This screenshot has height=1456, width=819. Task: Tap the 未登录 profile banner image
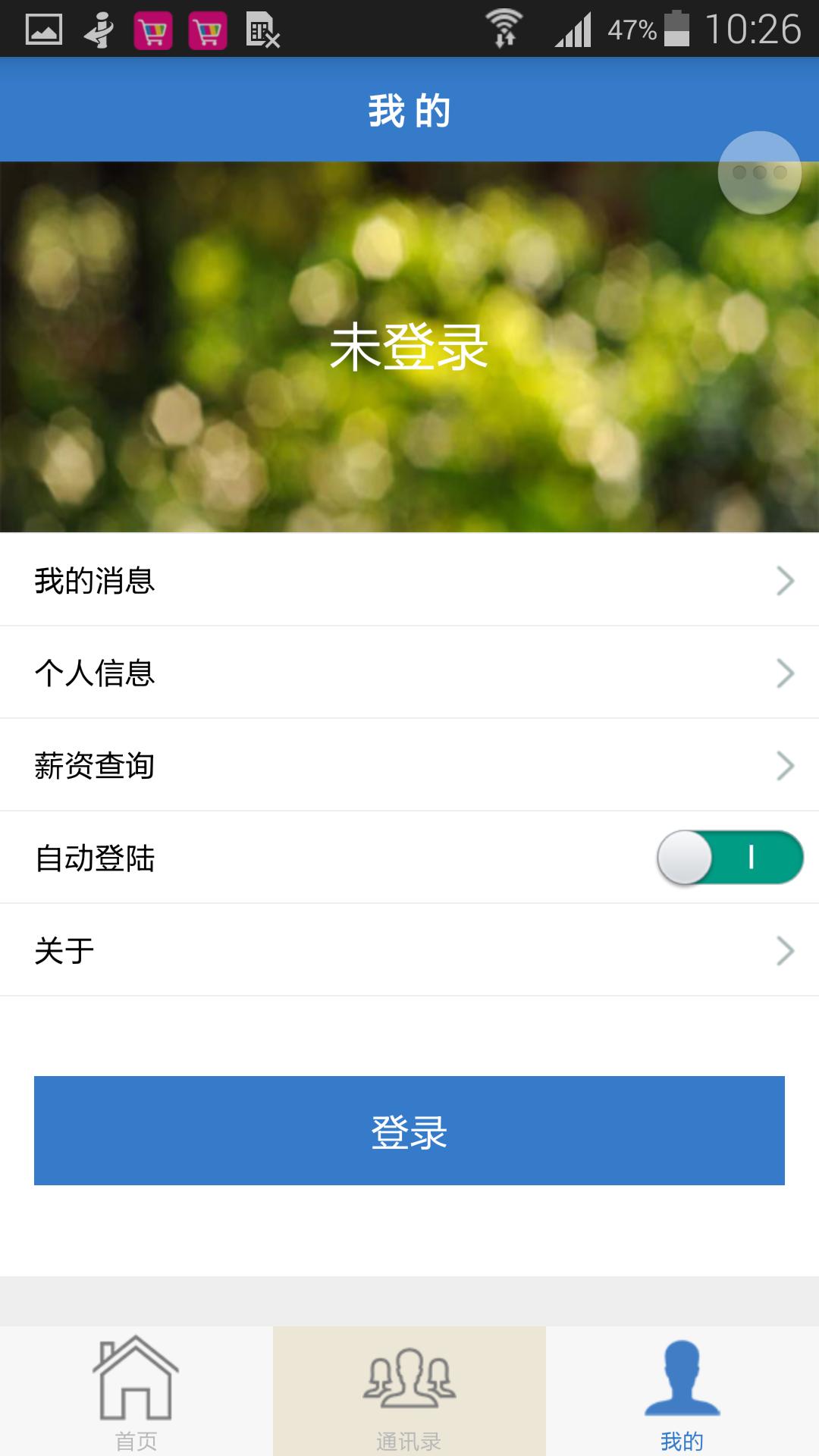(409, 345)
